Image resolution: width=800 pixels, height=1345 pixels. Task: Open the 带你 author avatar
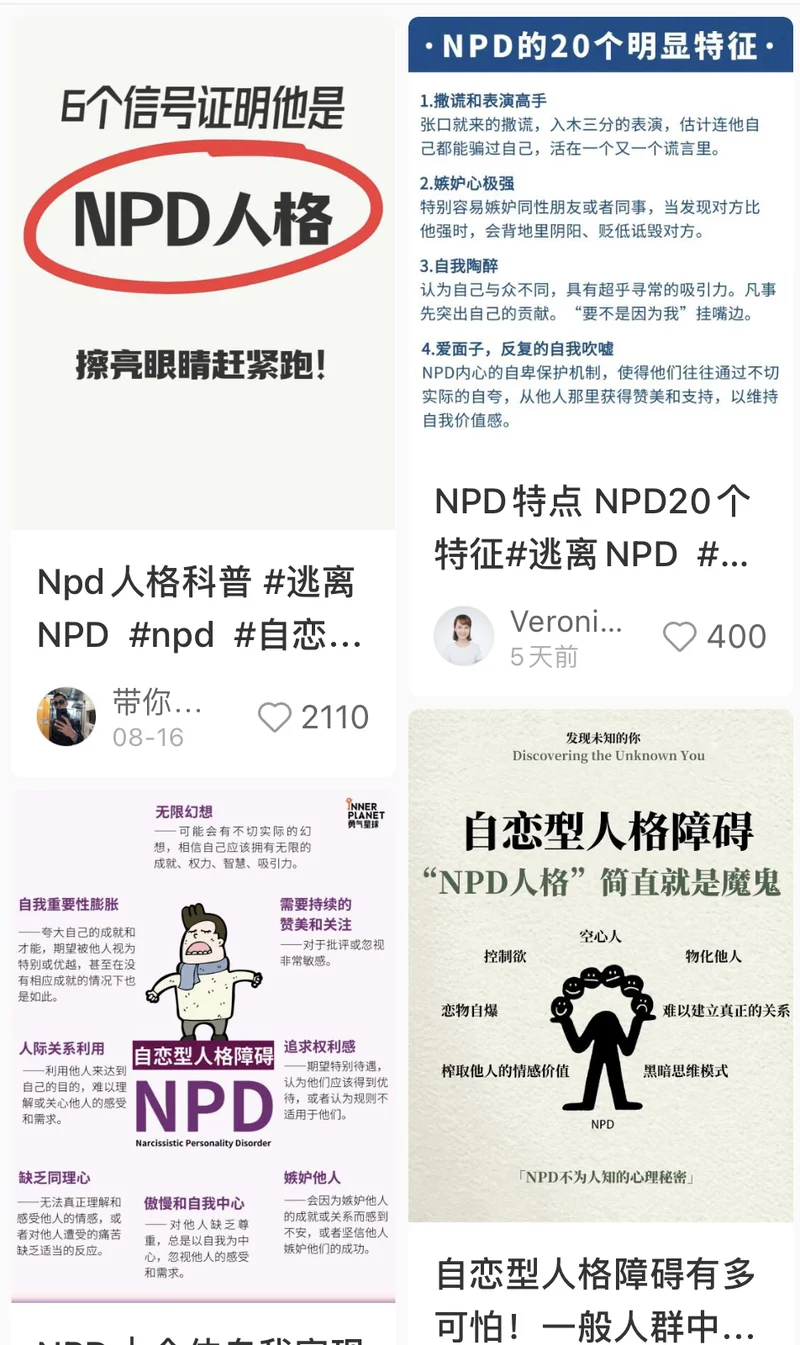66,717
